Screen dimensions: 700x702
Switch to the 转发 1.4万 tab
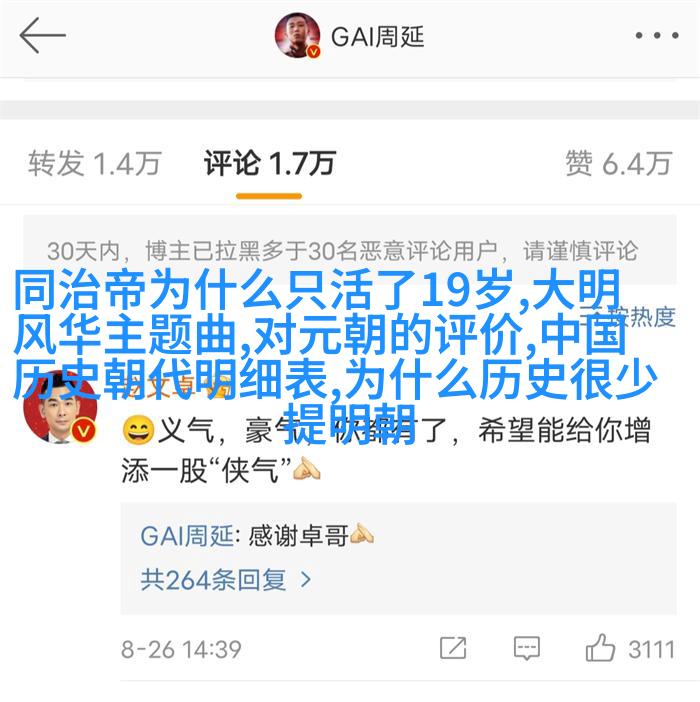pos(94,163)
